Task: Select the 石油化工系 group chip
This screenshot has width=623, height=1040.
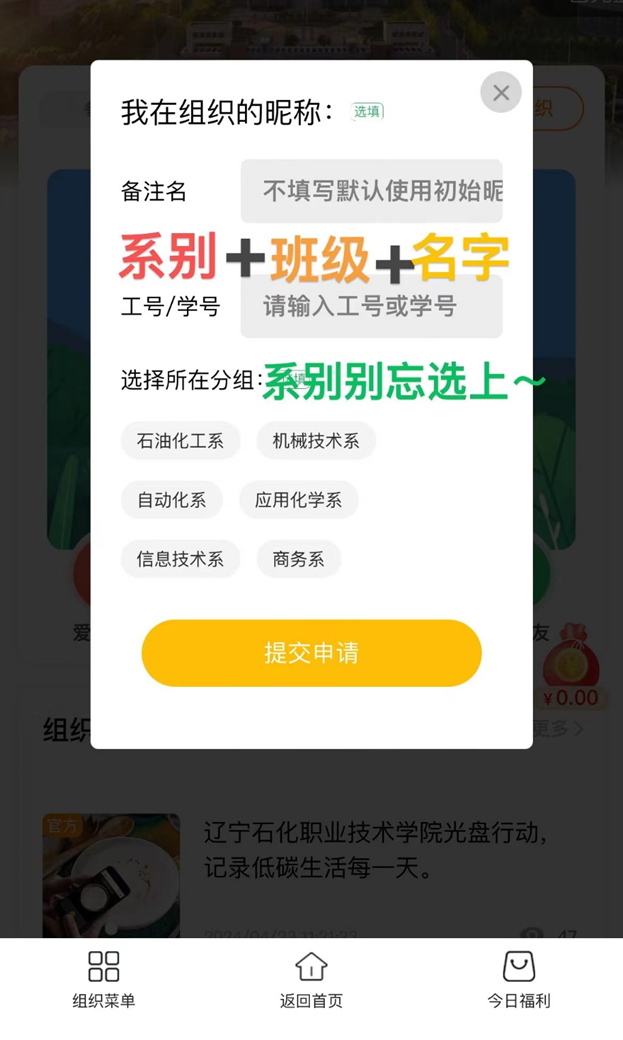Action: (x=181, y=441)
